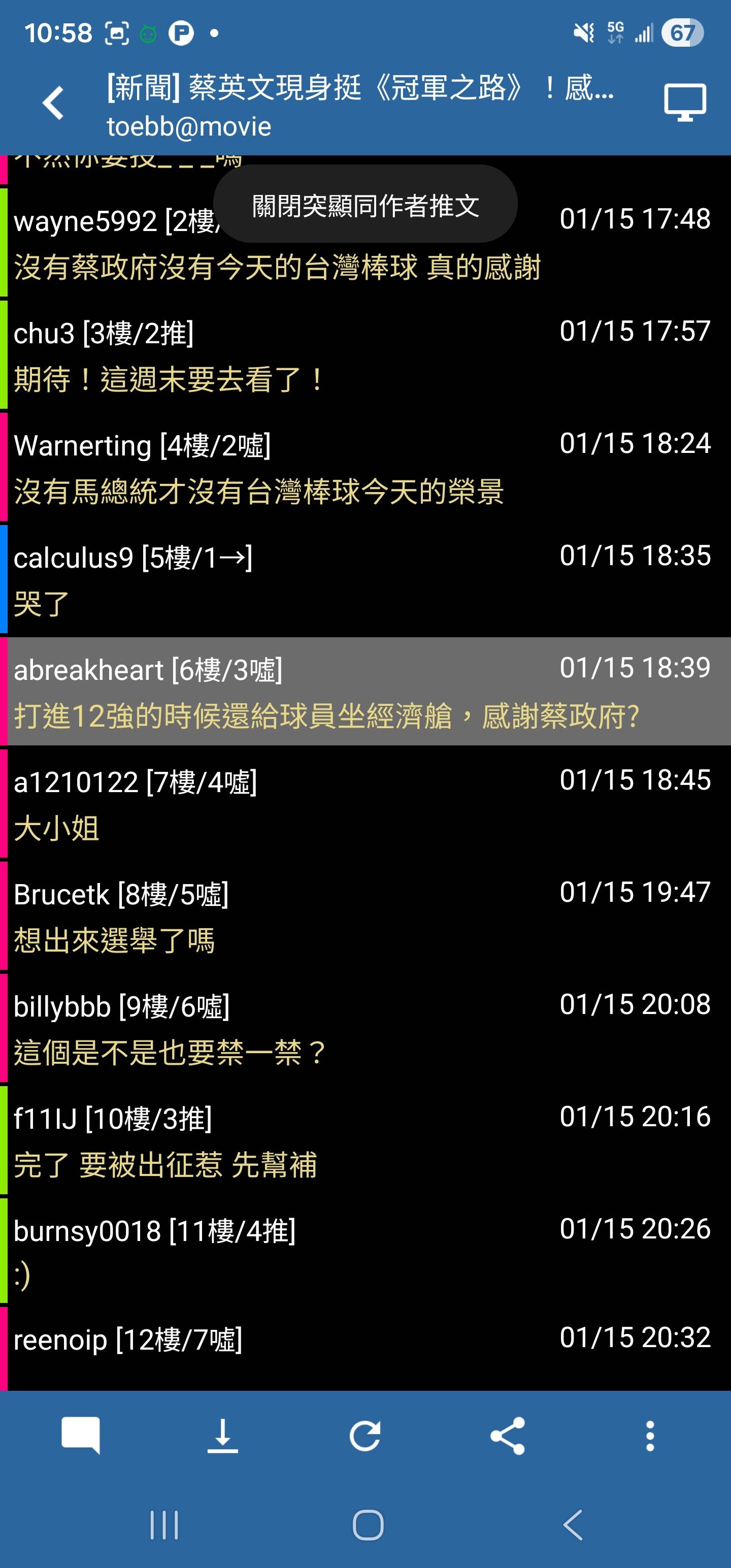Share this article

(508, 1435)
